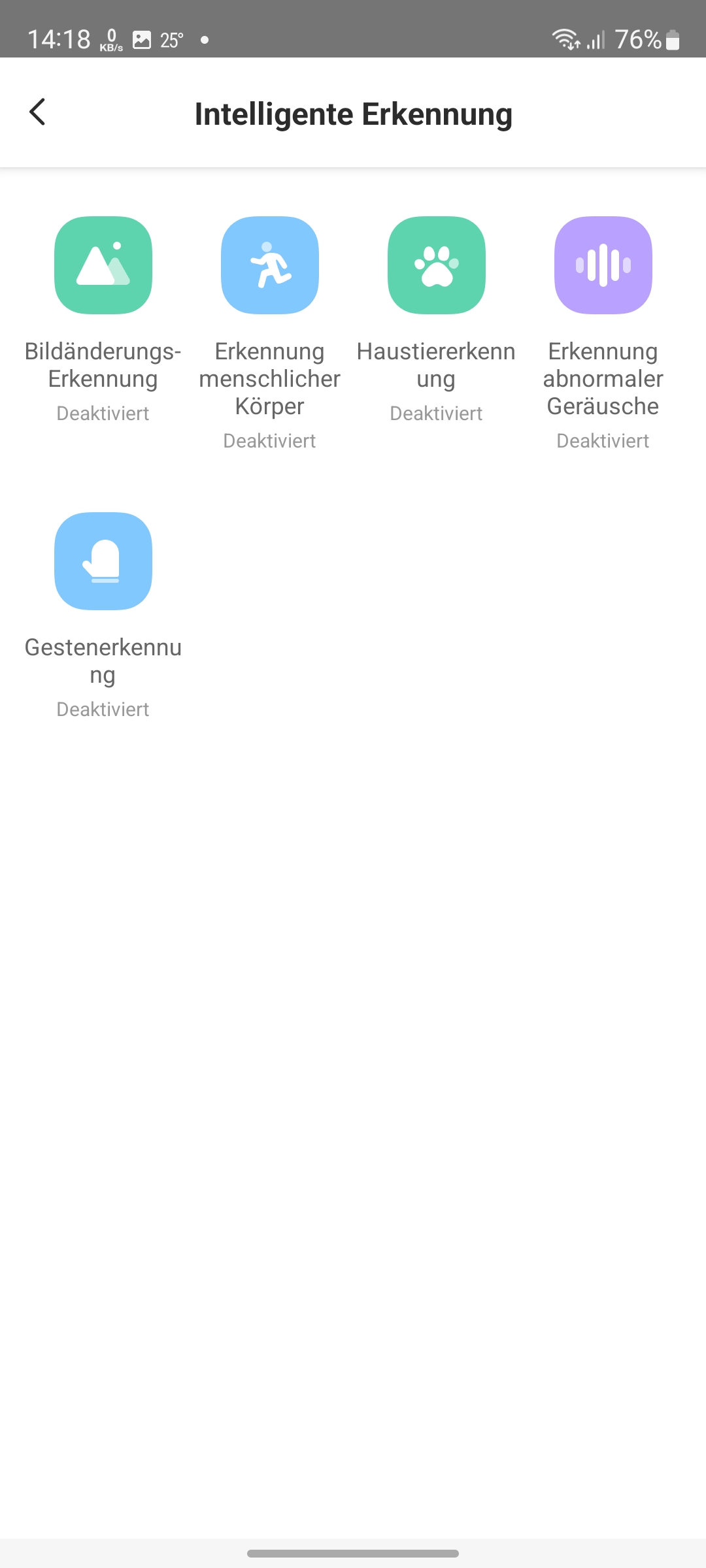Go back from Intelligente Erkennung

click(38, 112)
